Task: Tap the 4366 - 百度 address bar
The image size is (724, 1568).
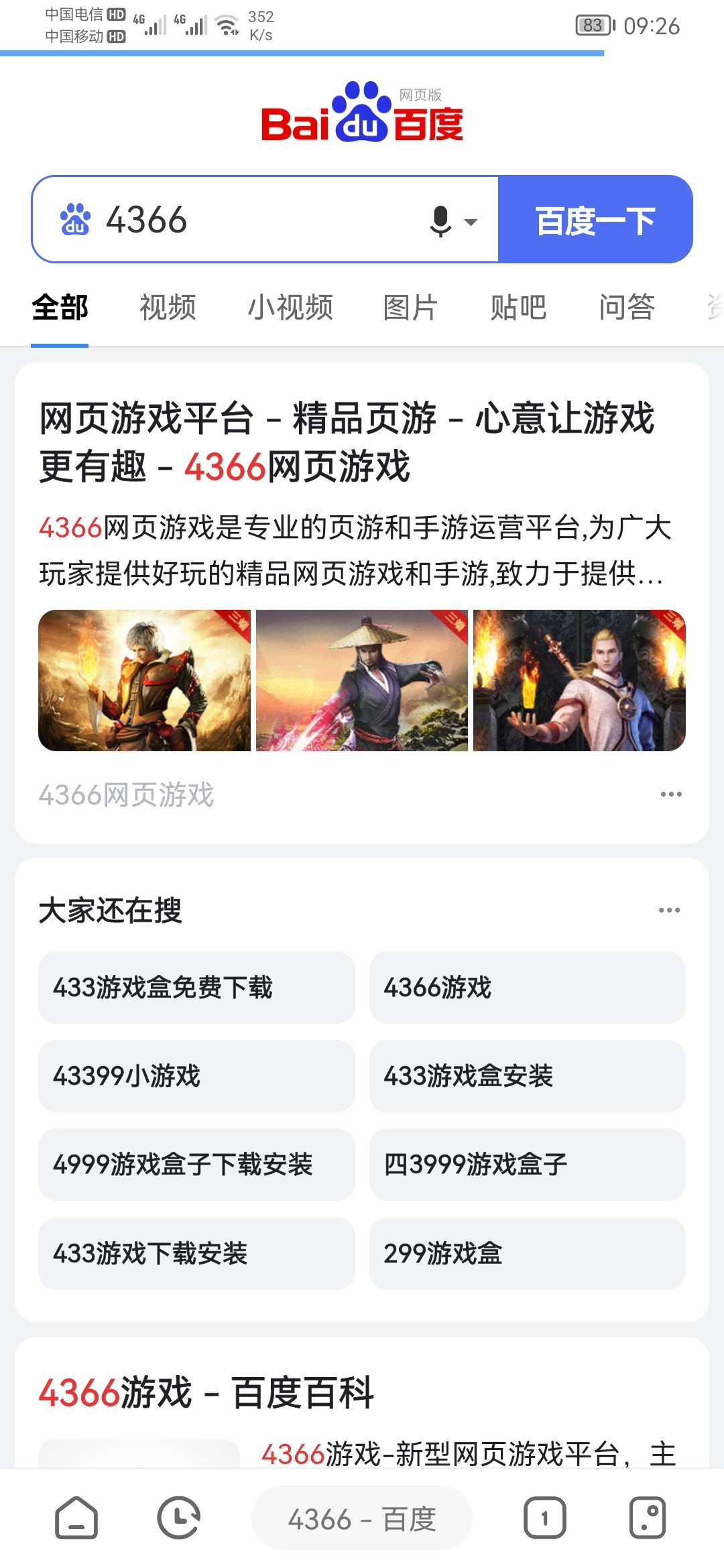Action: coord(362,1518)
